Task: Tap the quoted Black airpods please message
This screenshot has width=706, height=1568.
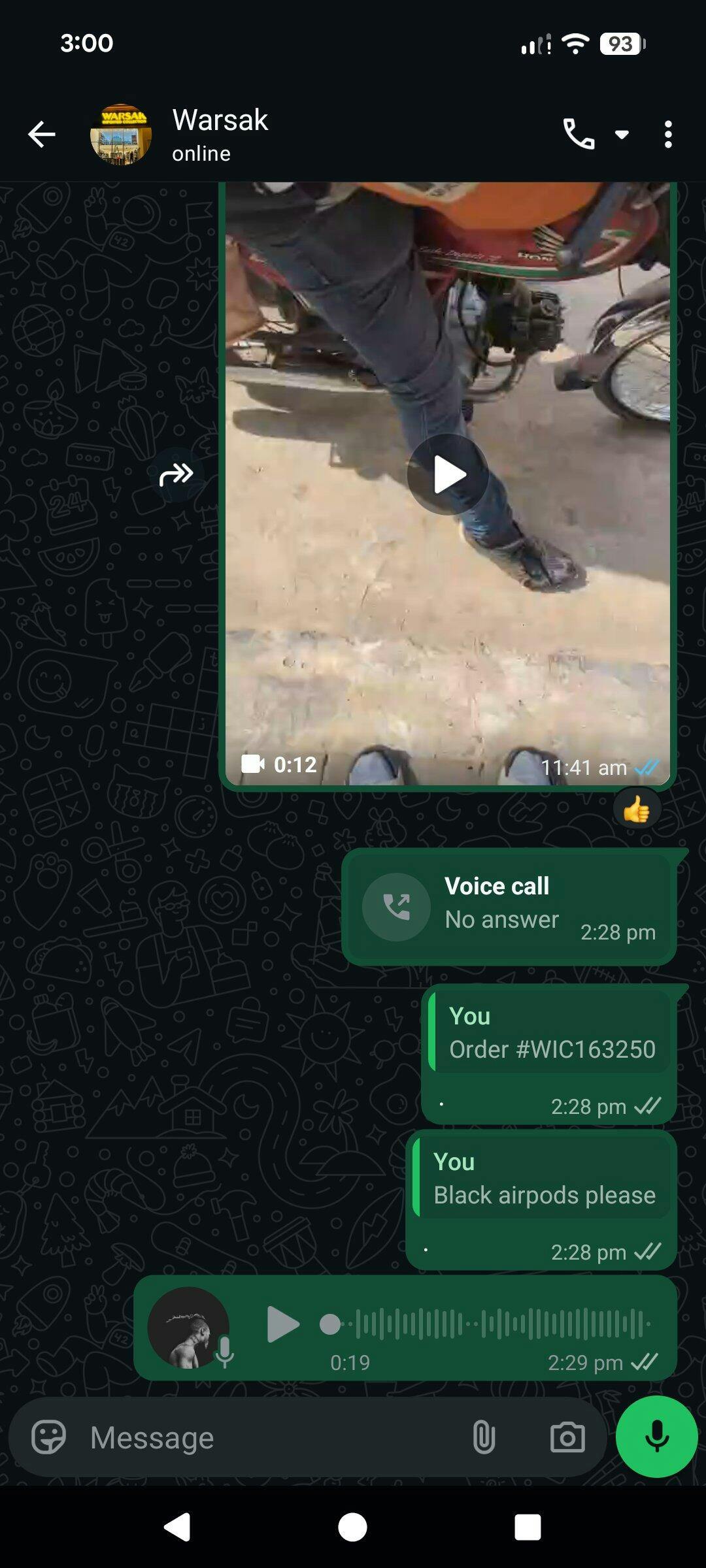Action: (543, 1179)
